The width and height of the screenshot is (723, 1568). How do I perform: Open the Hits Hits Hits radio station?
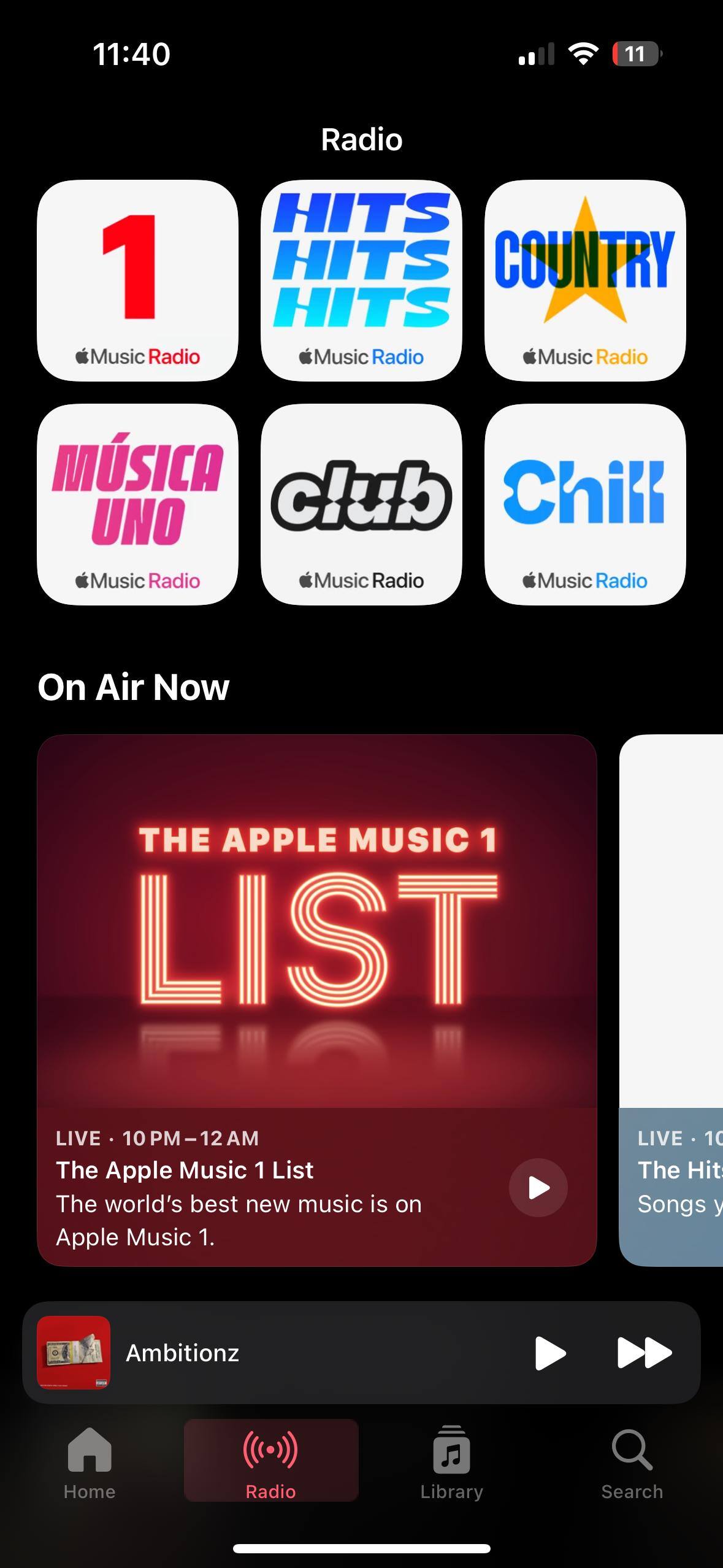361,280
